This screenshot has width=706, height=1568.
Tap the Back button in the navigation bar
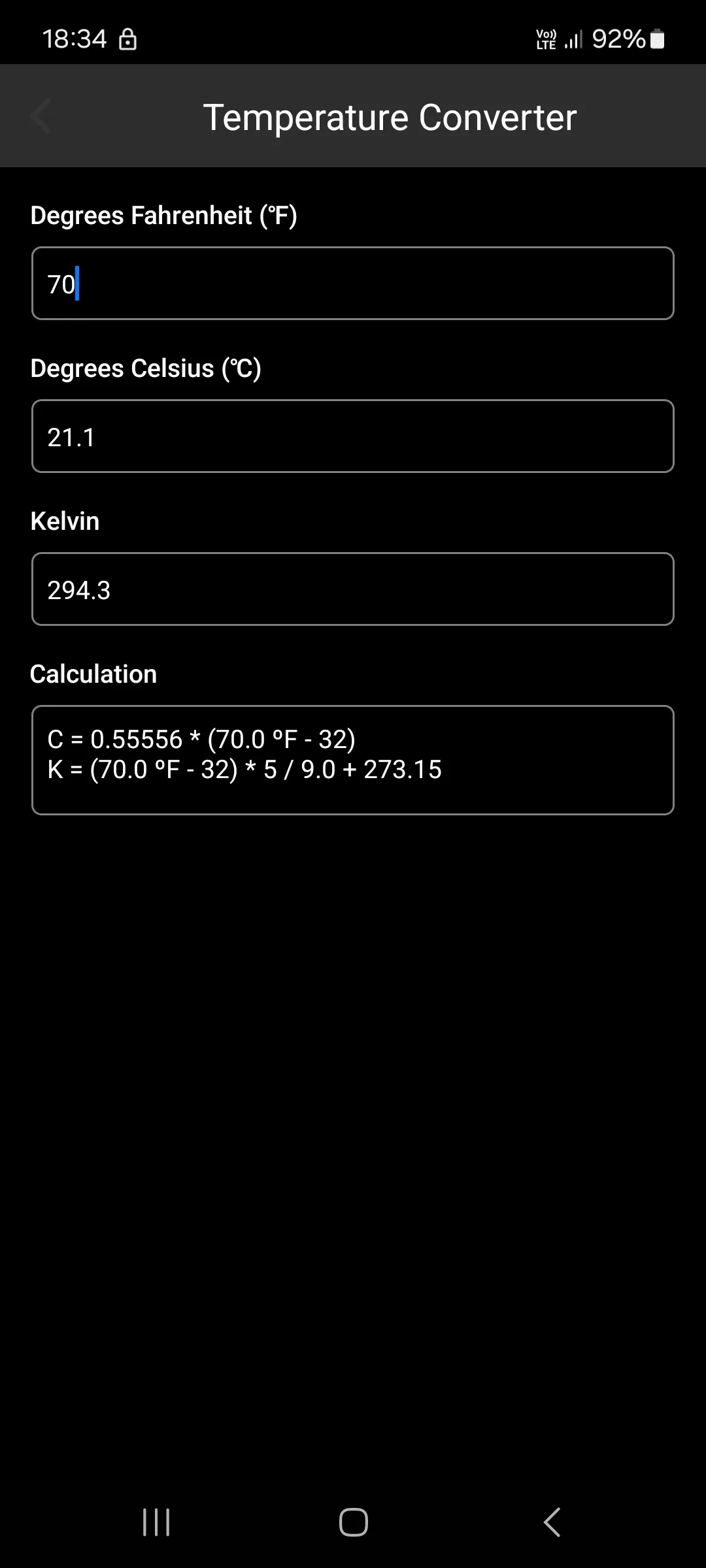point(551,1522)
